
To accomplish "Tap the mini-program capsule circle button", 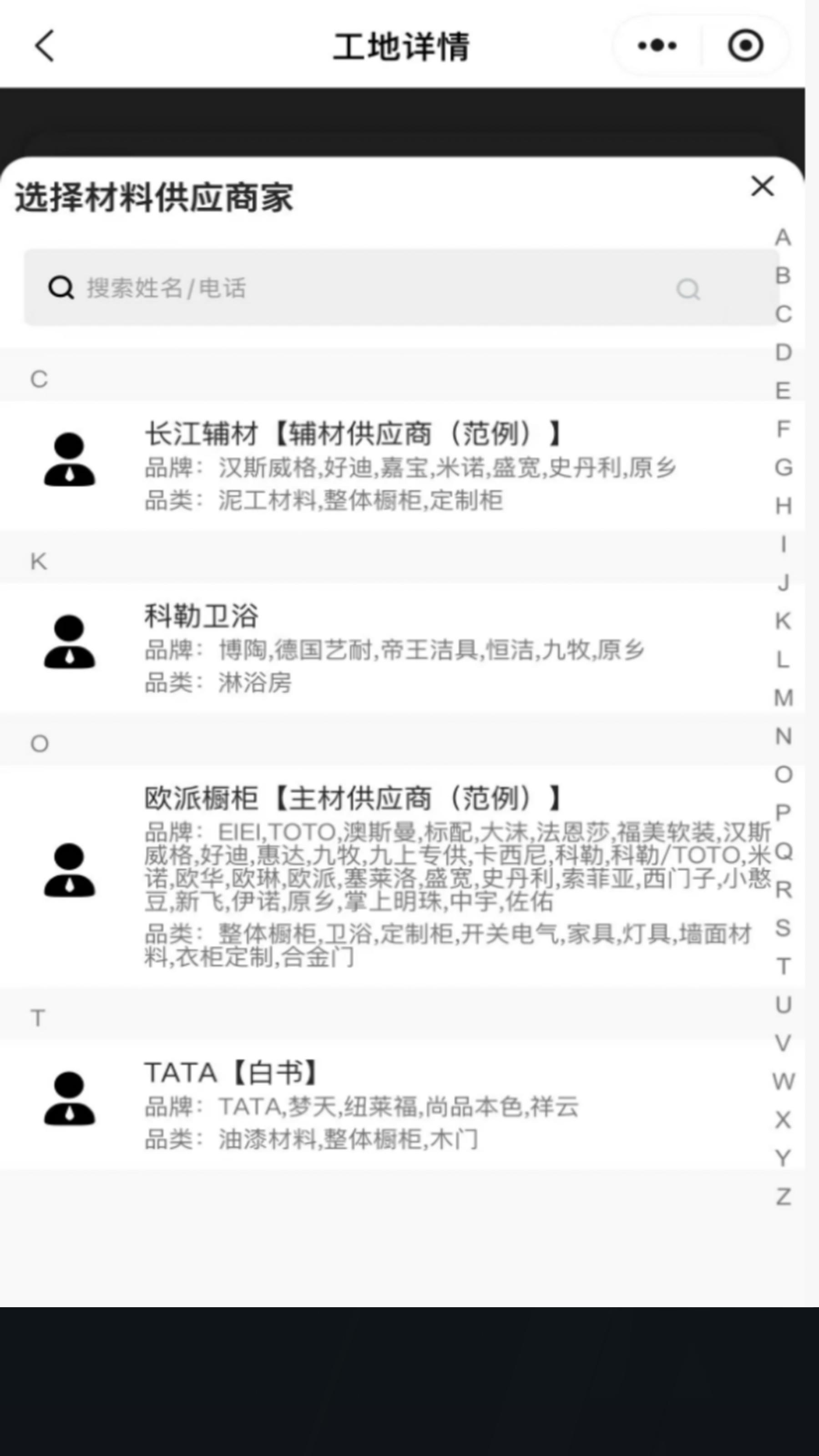I will coord(746,45).
